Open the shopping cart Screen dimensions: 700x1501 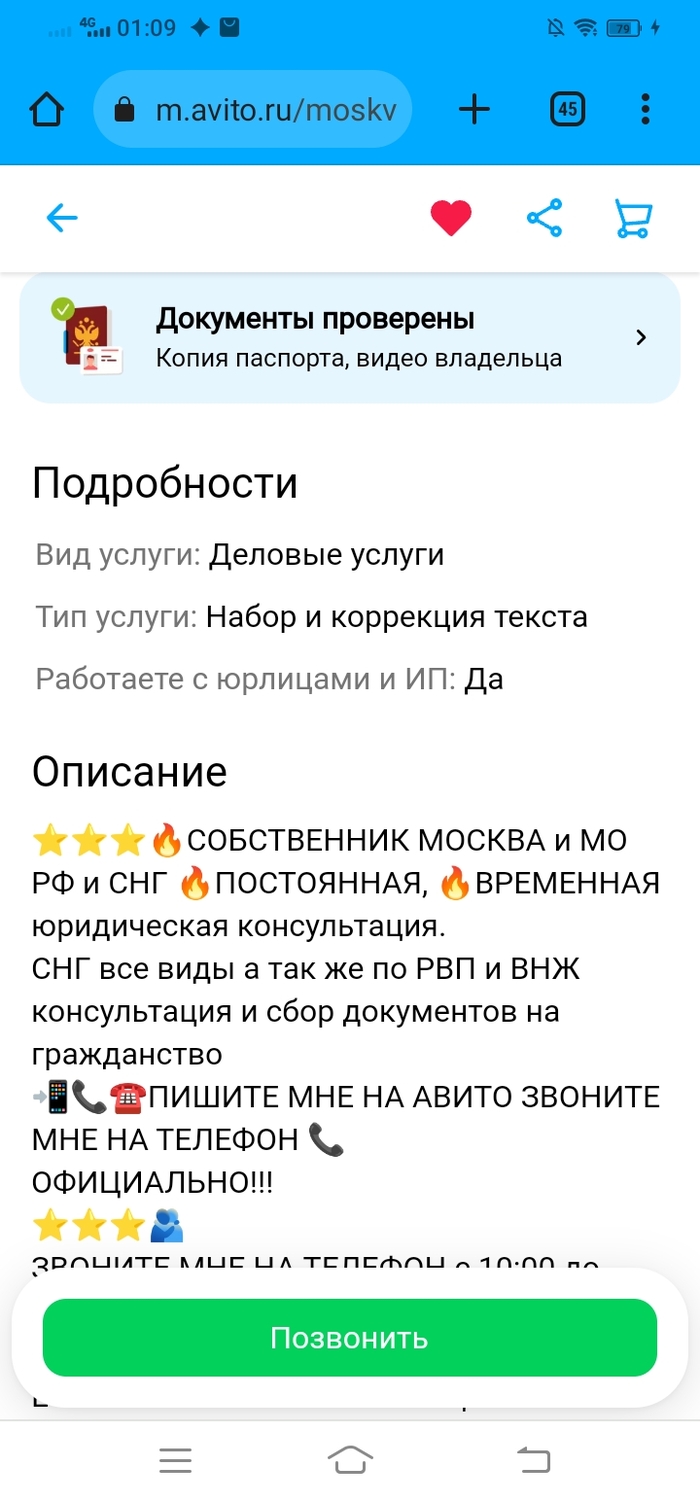point(633,218)
